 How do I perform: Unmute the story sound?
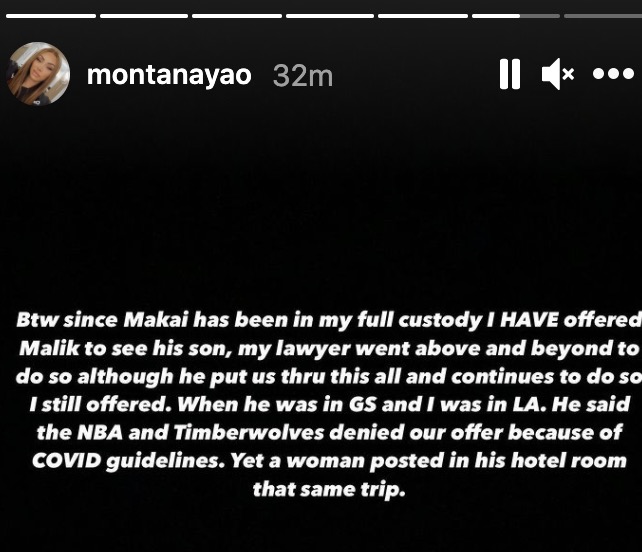(x=557, y=74)
